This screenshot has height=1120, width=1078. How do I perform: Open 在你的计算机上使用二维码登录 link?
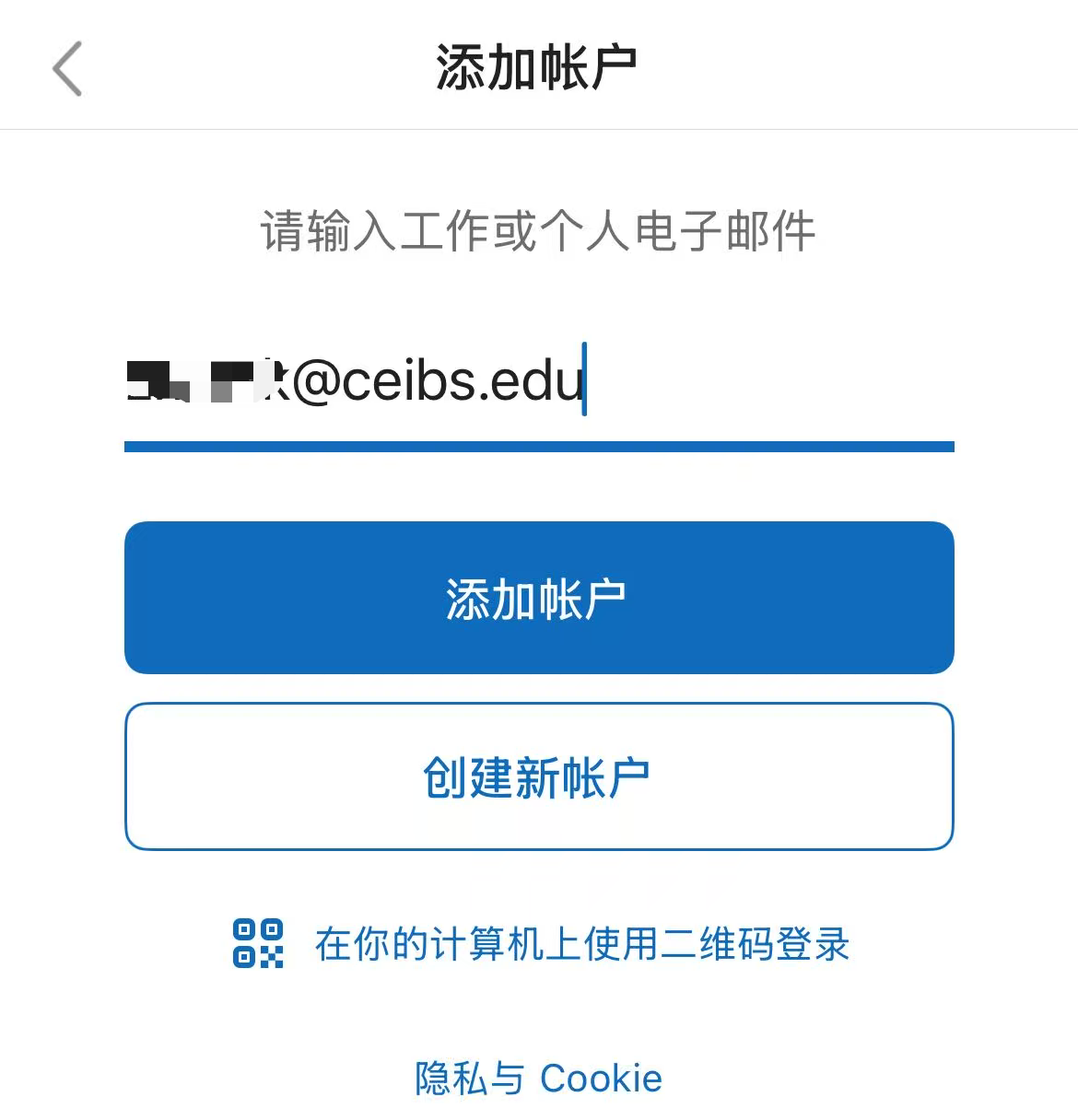(580, 944)
